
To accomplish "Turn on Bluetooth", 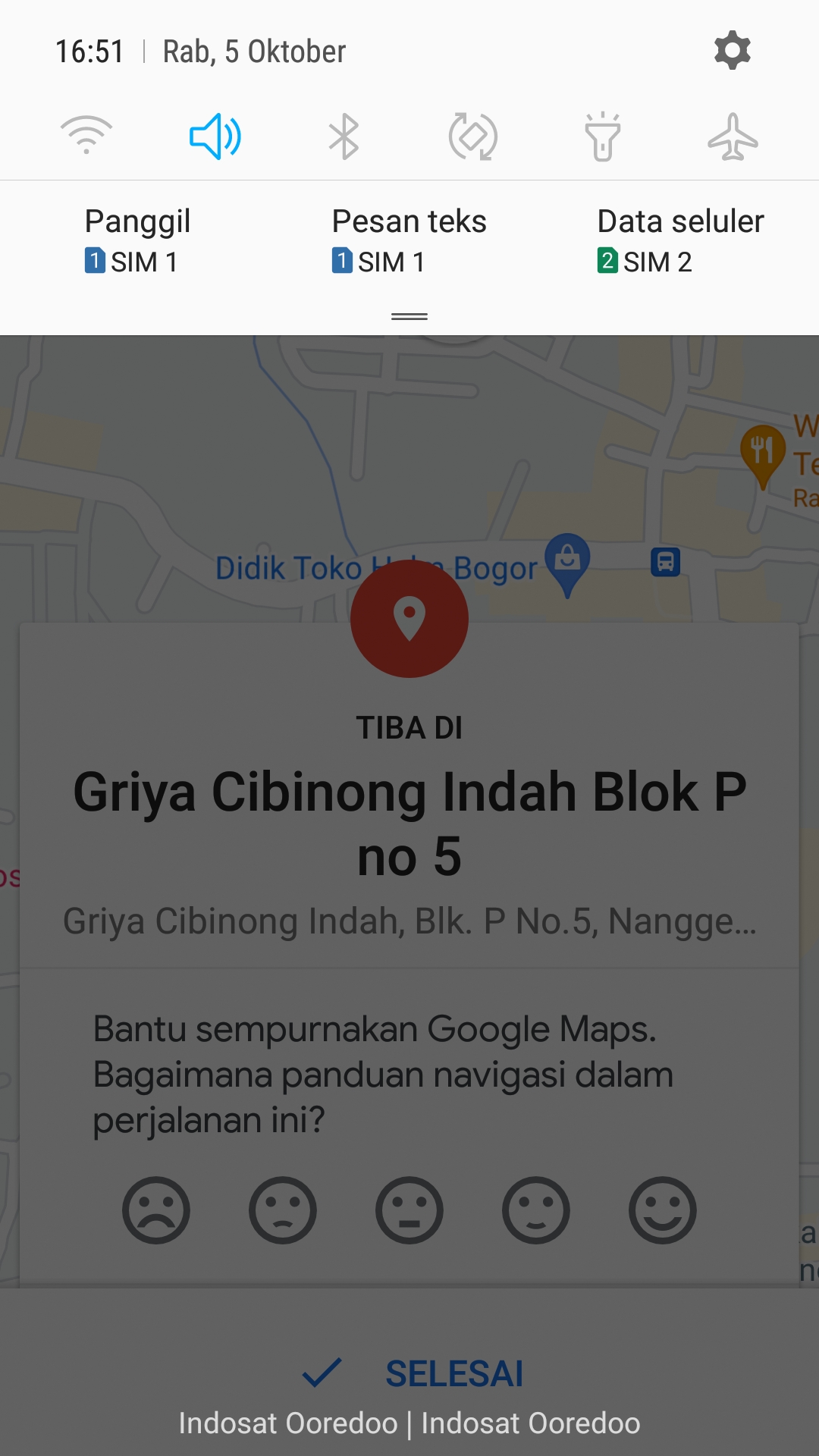I will [x=344, y=136].
